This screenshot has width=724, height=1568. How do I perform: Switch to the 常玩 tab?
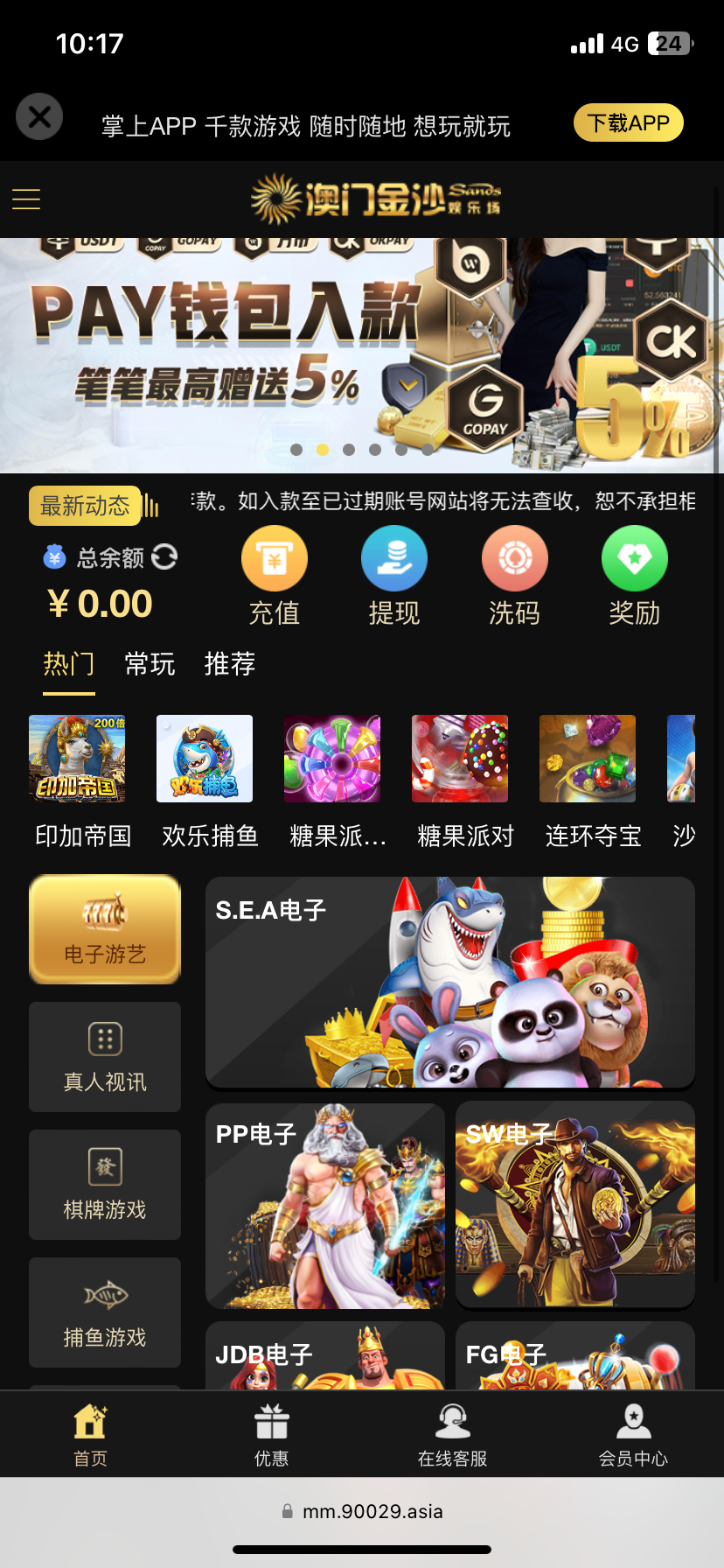pos(149,664)
